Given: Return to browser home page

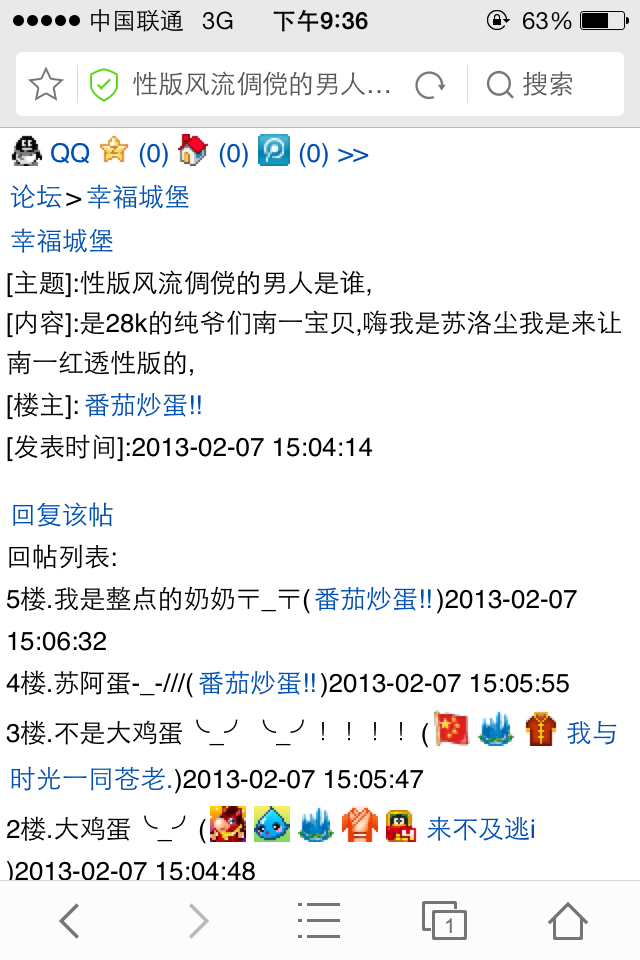Looking at the screenshot, I should [x=567, y=920].
